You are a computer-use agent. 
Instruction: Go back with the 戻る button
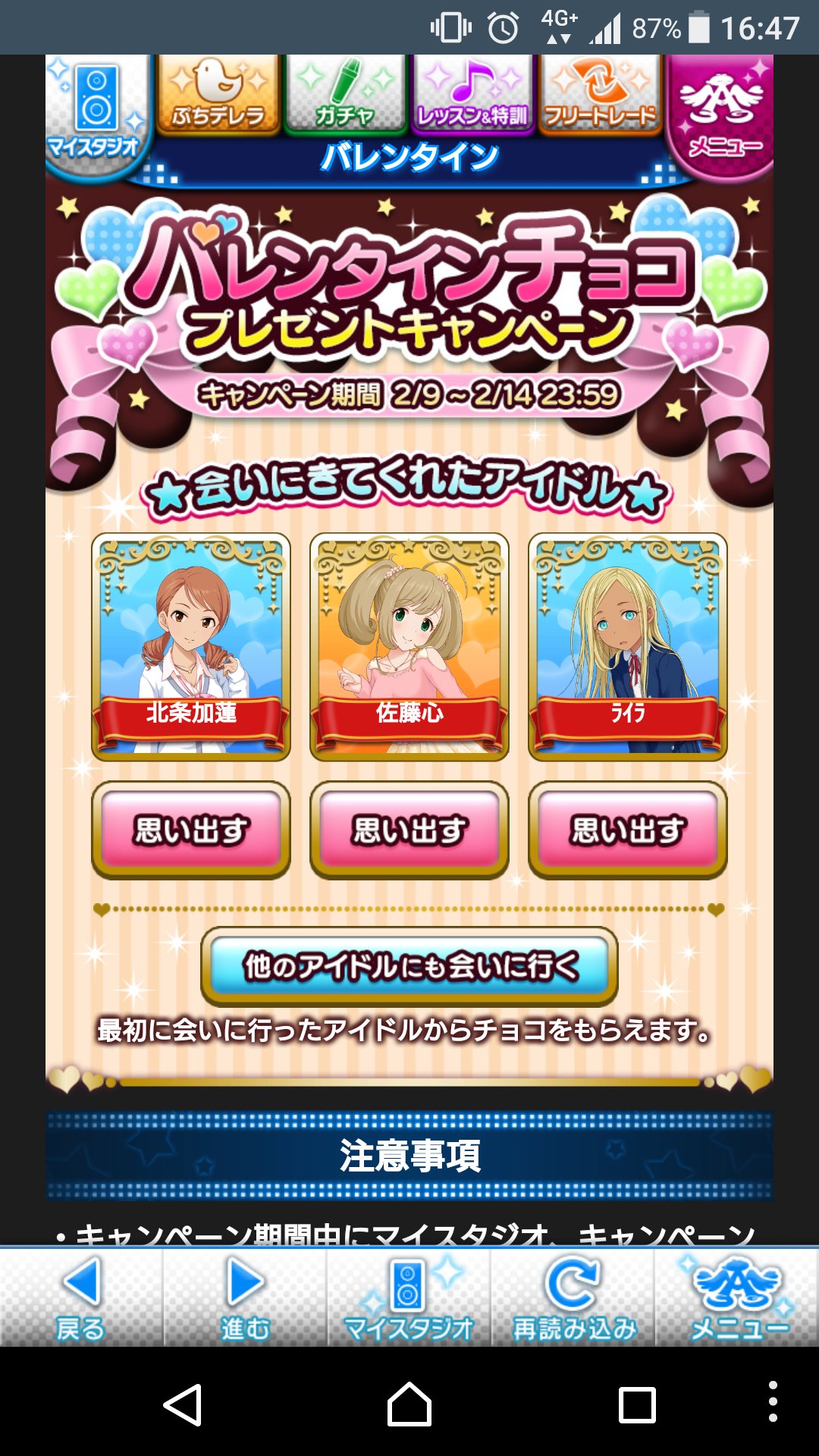pos(81,1298)
